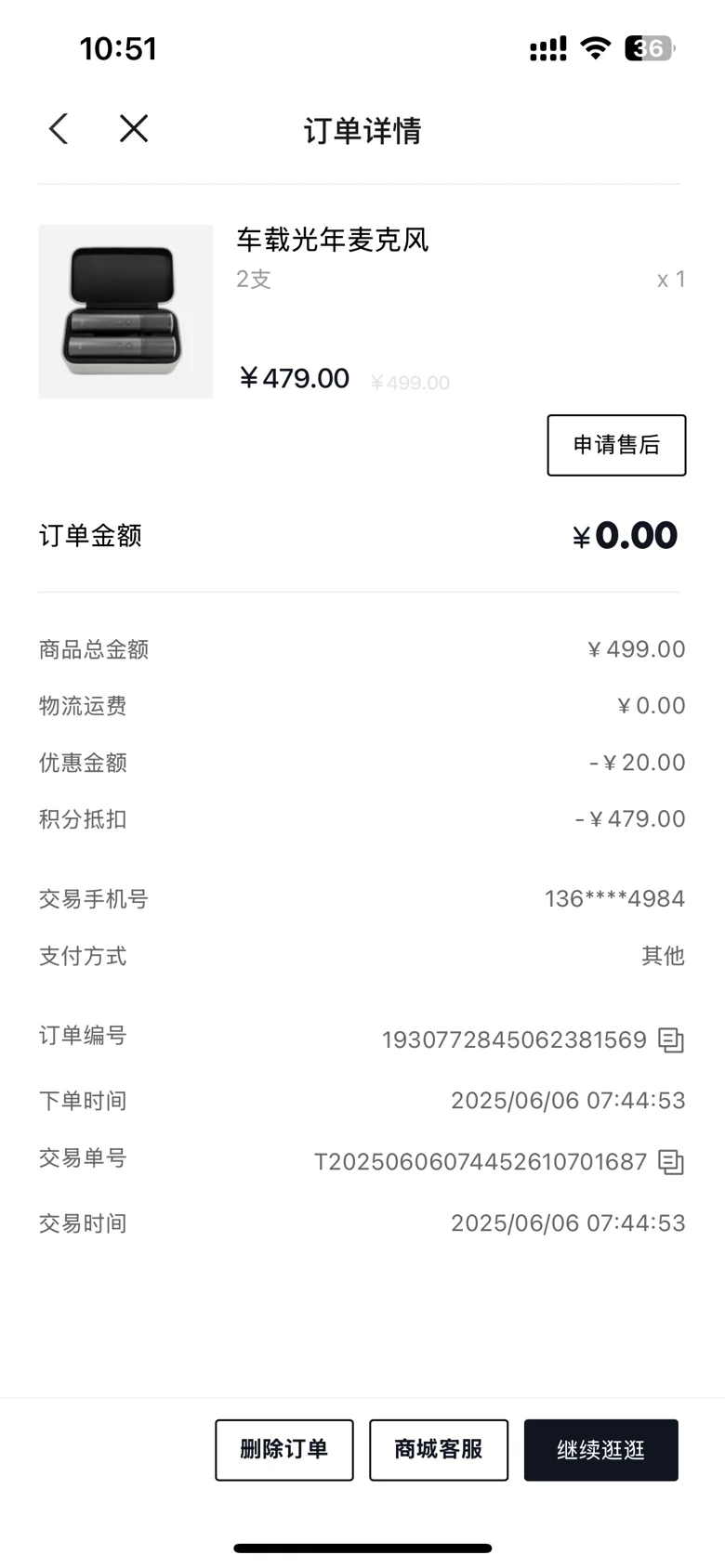Image resolution: width=725 pixels, height=1568 pixels.
Task: Select 删除订单 to delete this order
Action: [284, 1449]
